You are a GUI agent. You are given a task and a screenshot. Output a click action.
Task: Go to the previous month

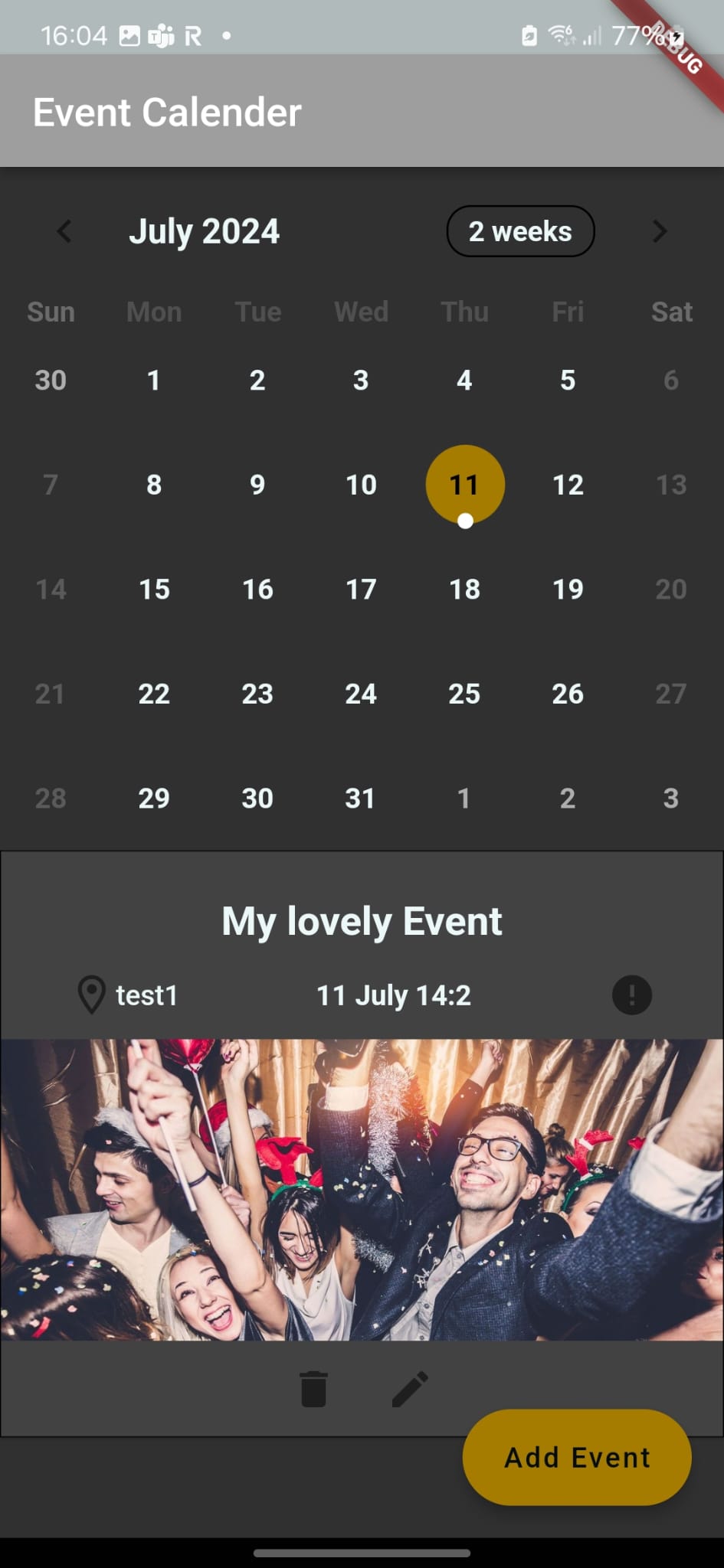[64, 231]
